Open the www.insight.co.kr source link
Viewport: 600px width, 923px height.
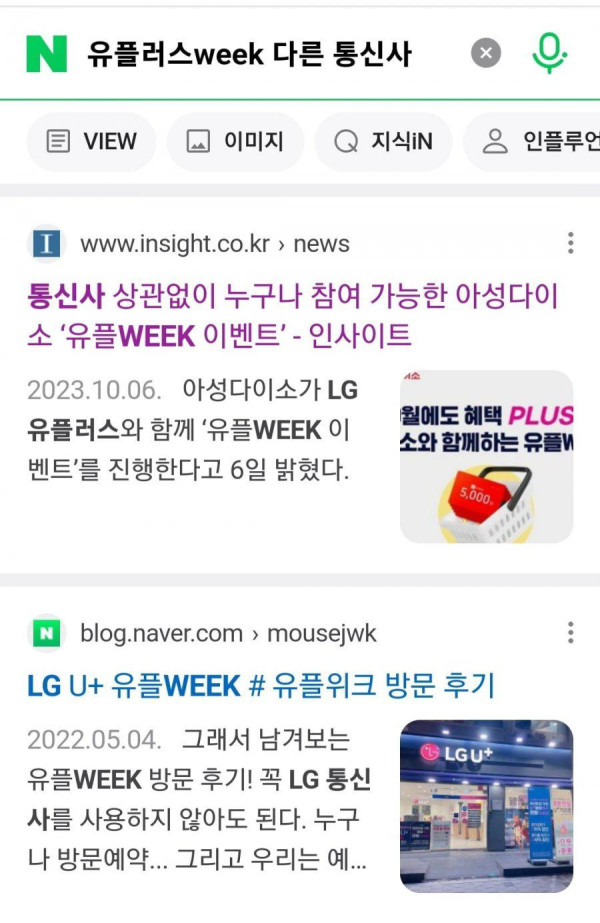(190, 244)
